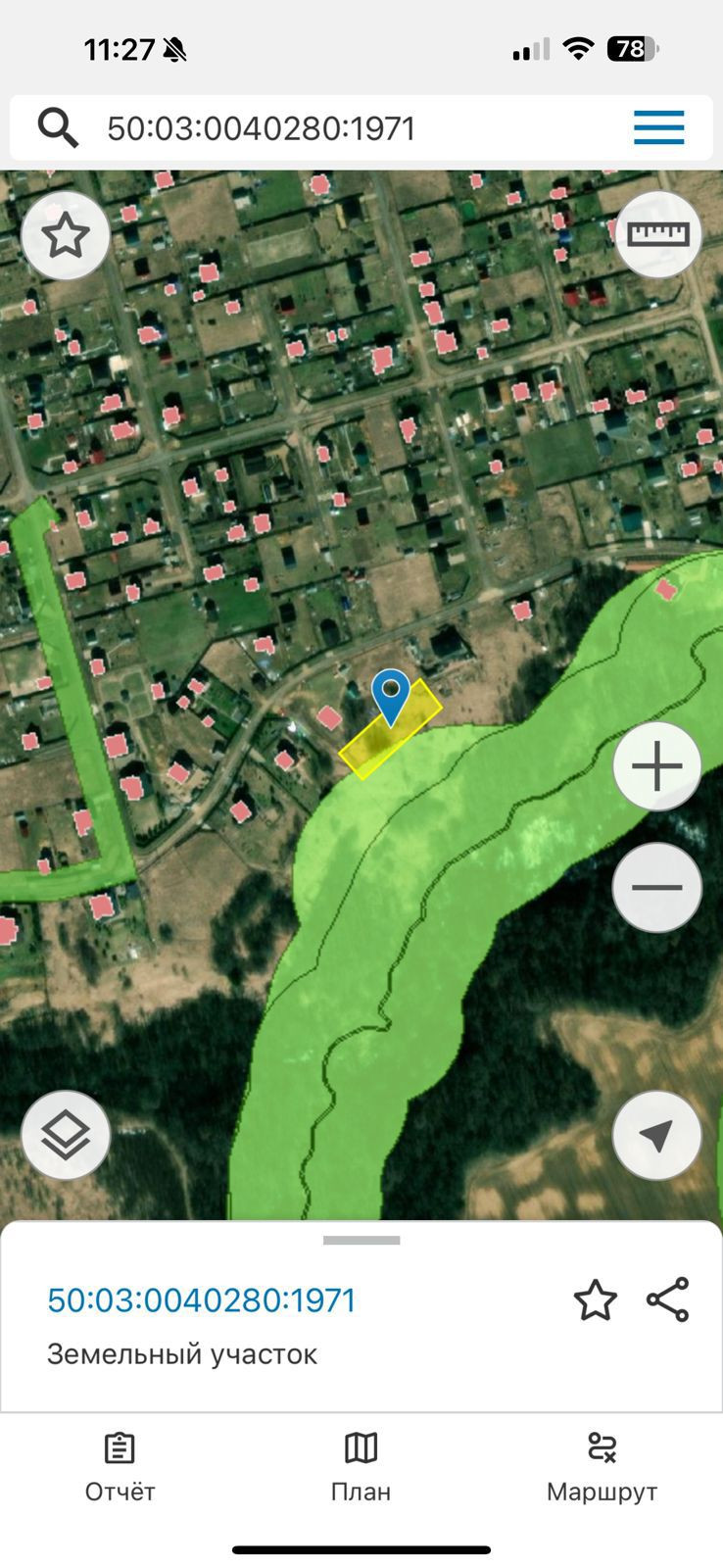This screenshot has height=1568, width=723.
Task: Activate the ruler measurement tool
Action: 657,234
